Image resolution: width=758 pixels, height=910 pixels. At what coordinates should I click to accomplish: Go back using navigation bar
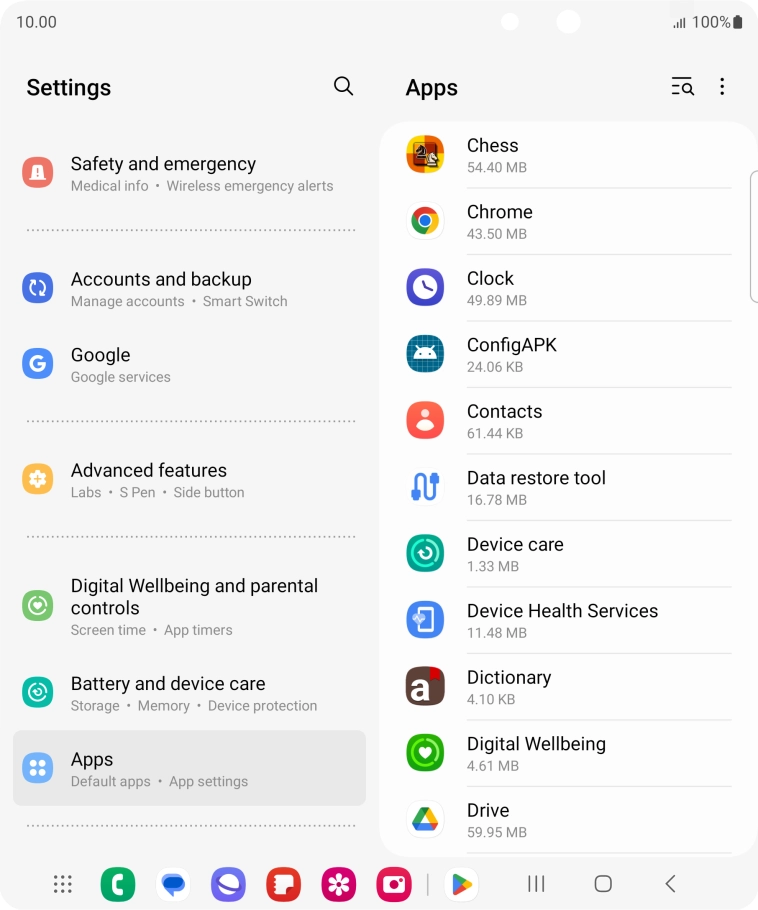(670, 884)
